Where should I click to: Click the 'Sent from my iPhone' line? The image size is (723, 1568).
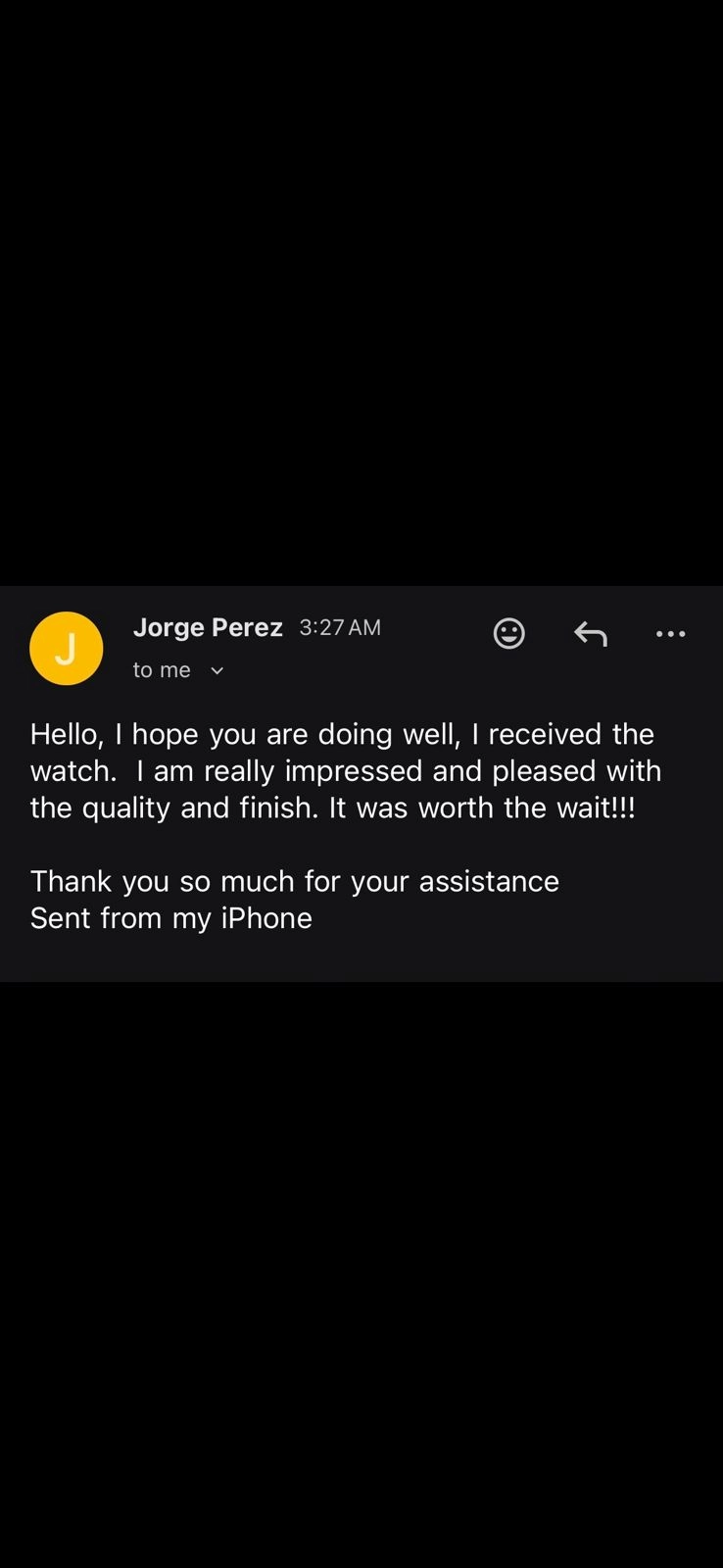171,918
